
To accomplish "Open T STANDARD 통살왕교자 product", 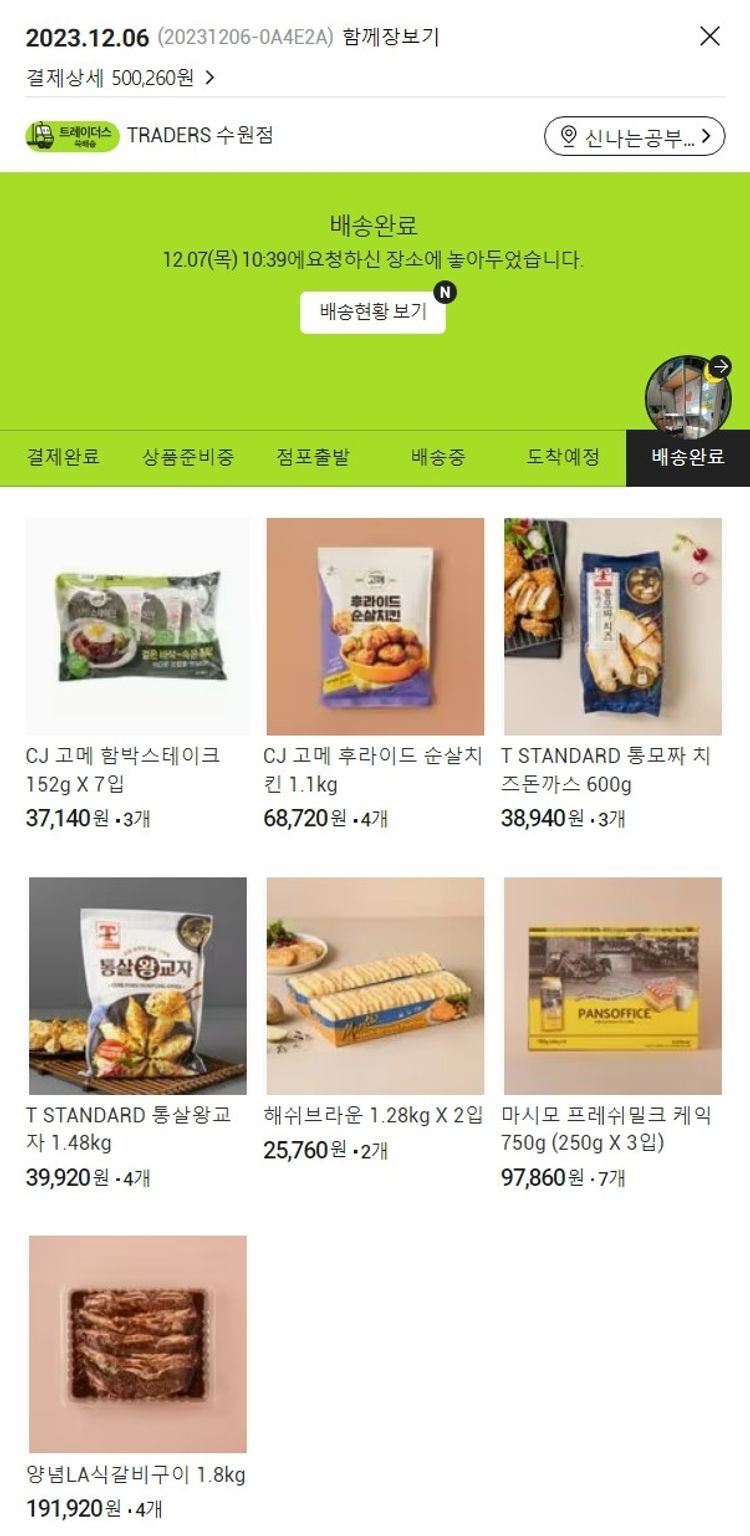I will [x=137, y=986].
